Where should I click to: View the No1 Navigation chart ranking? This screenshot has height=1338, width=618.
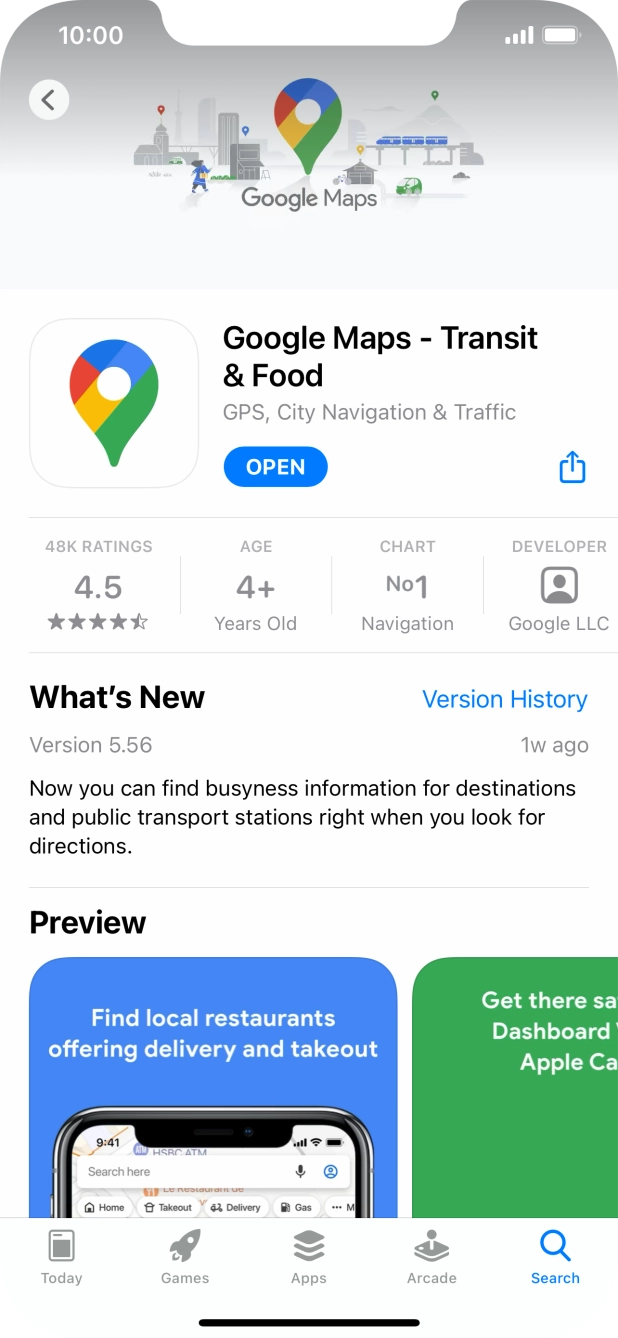pyautogui.click(x=407, y=585)
